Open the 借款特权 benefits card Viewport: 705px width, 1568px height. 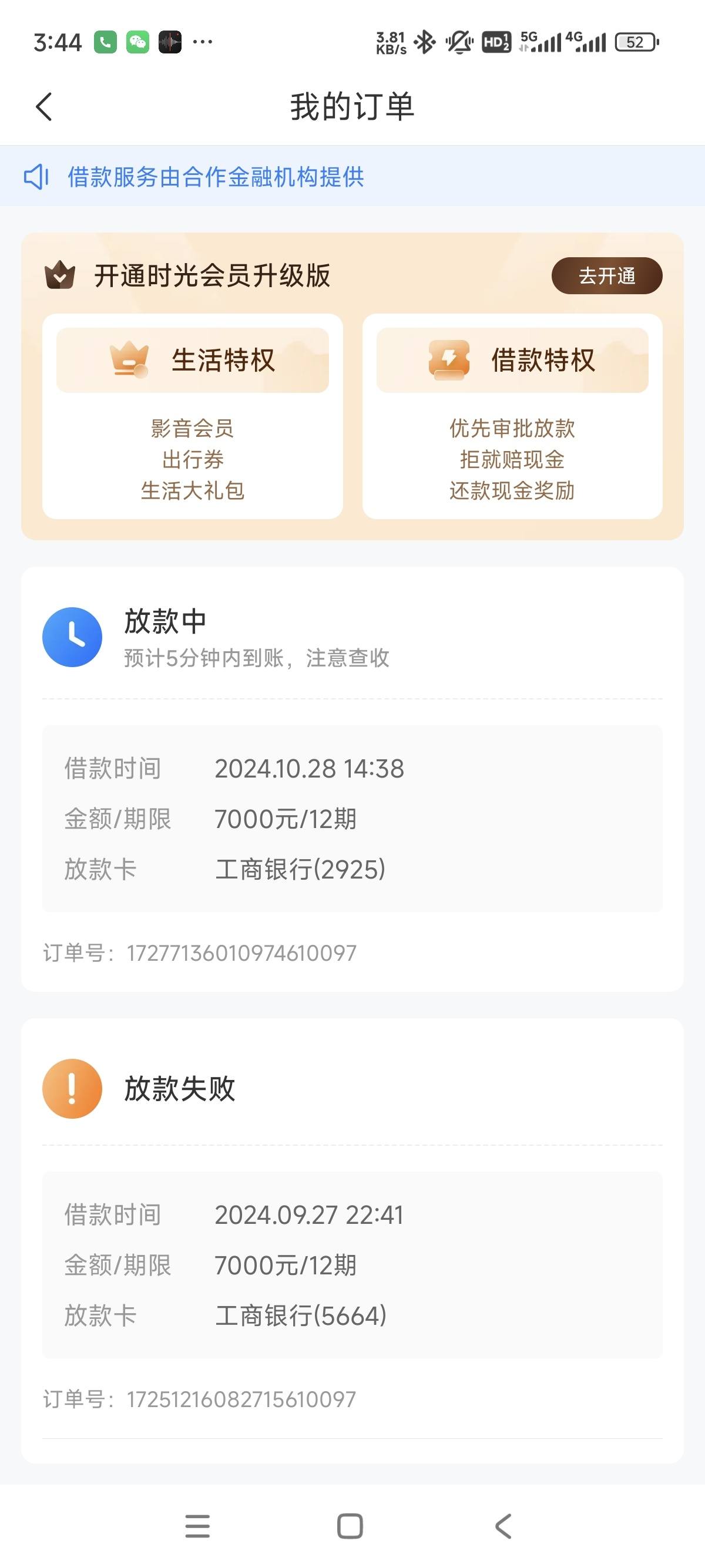coord(512,416)
